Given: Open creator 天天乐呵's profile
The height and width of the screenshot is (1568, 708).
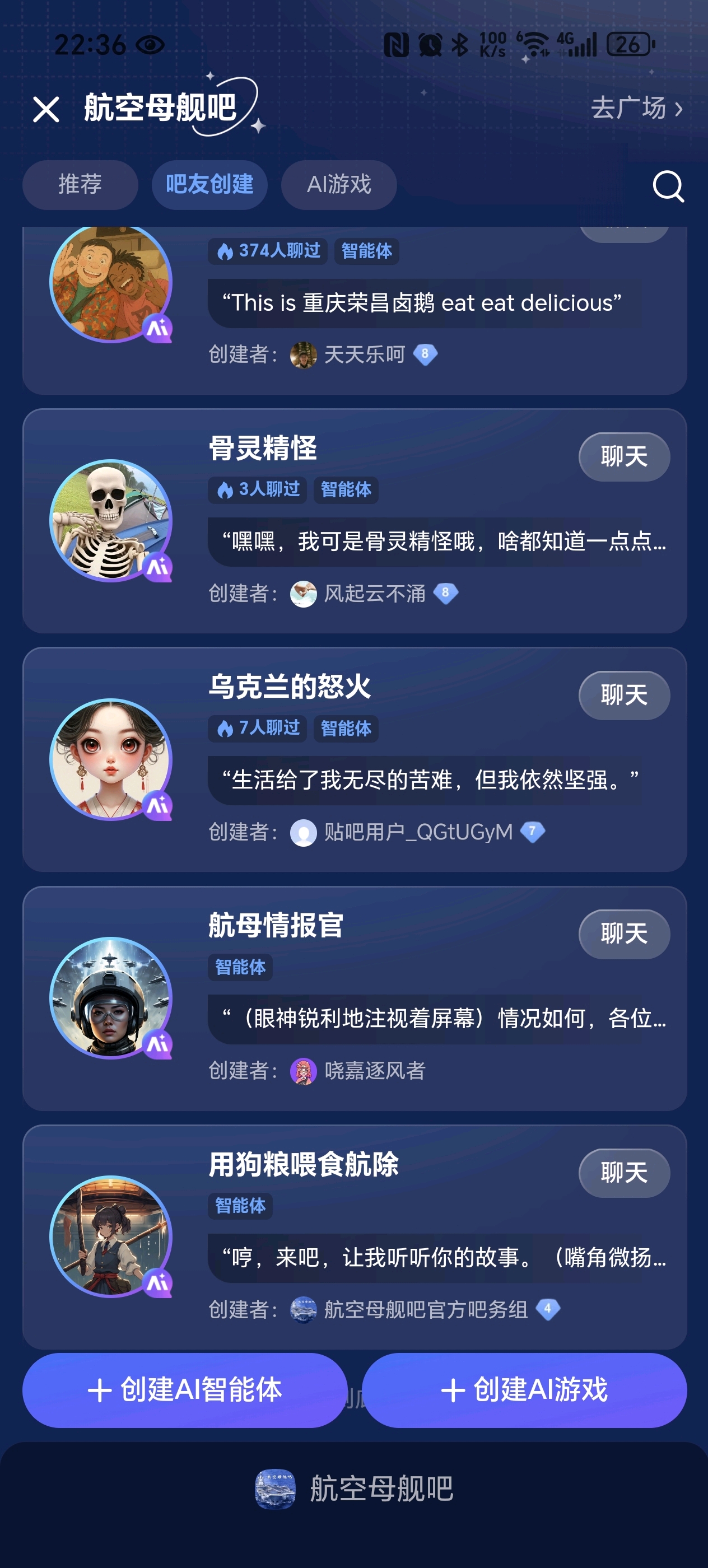Looking at the screenshot, I should (364, 354).
